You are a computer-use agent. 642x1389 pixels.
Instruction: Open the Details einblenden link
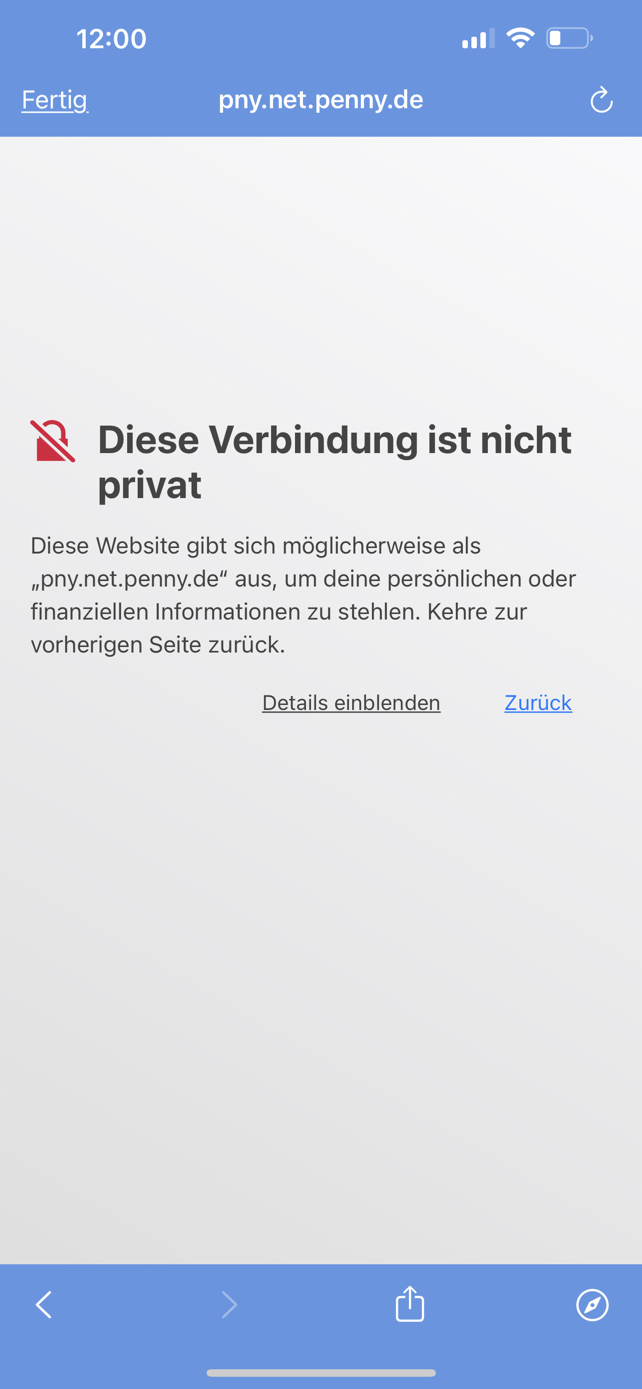(351, 703)
